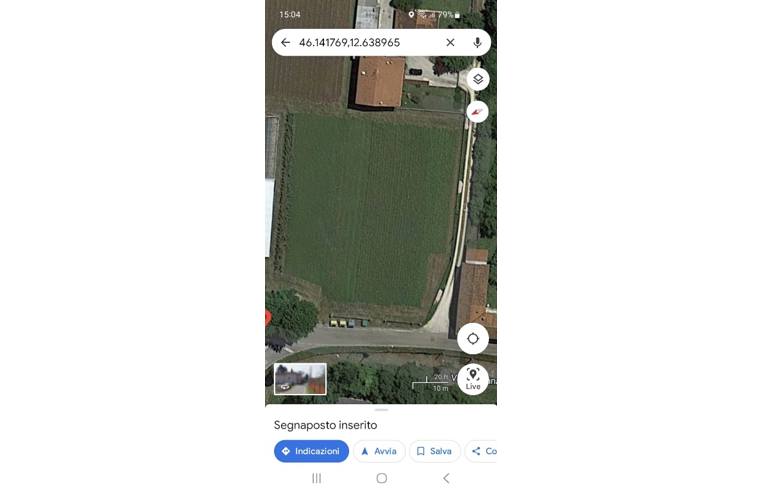
Task: Center map on my current location
Action: tap(473, 338)
